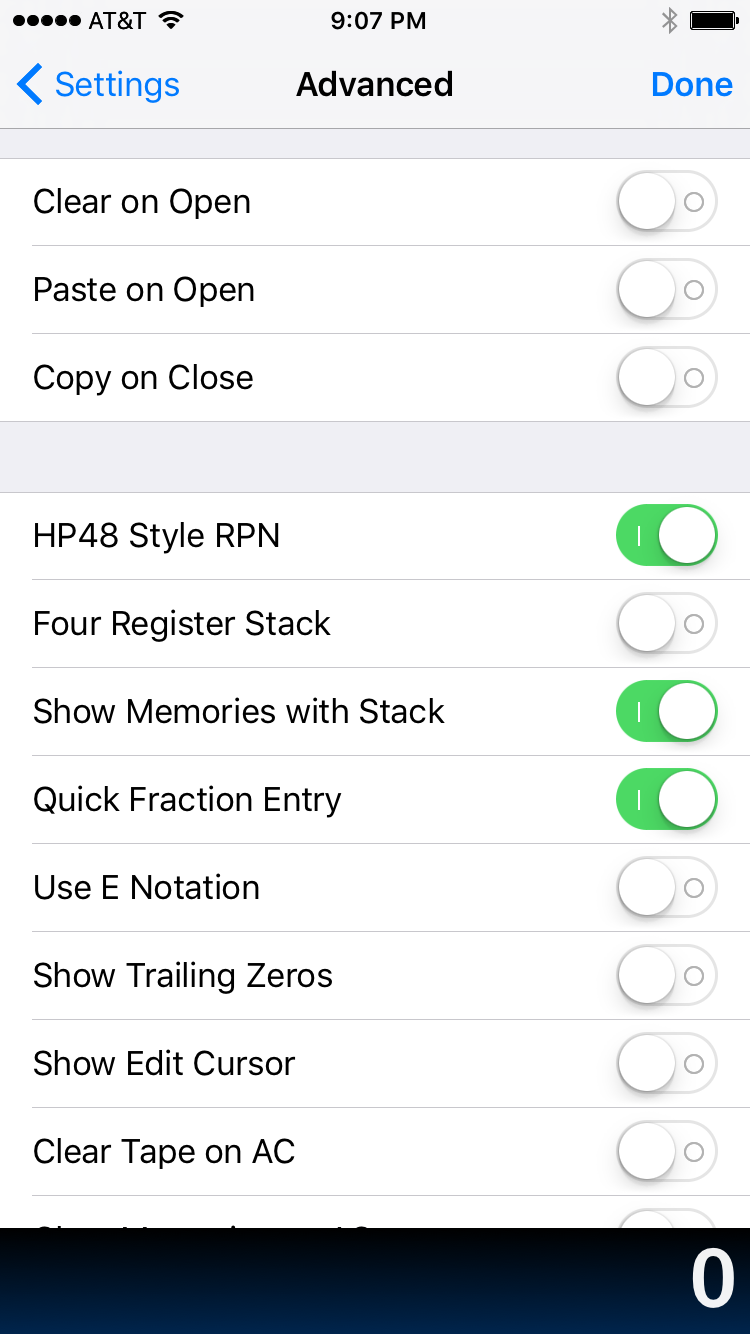
Task: Switch off Show Memories with Stack
Action: coord(666,712)
